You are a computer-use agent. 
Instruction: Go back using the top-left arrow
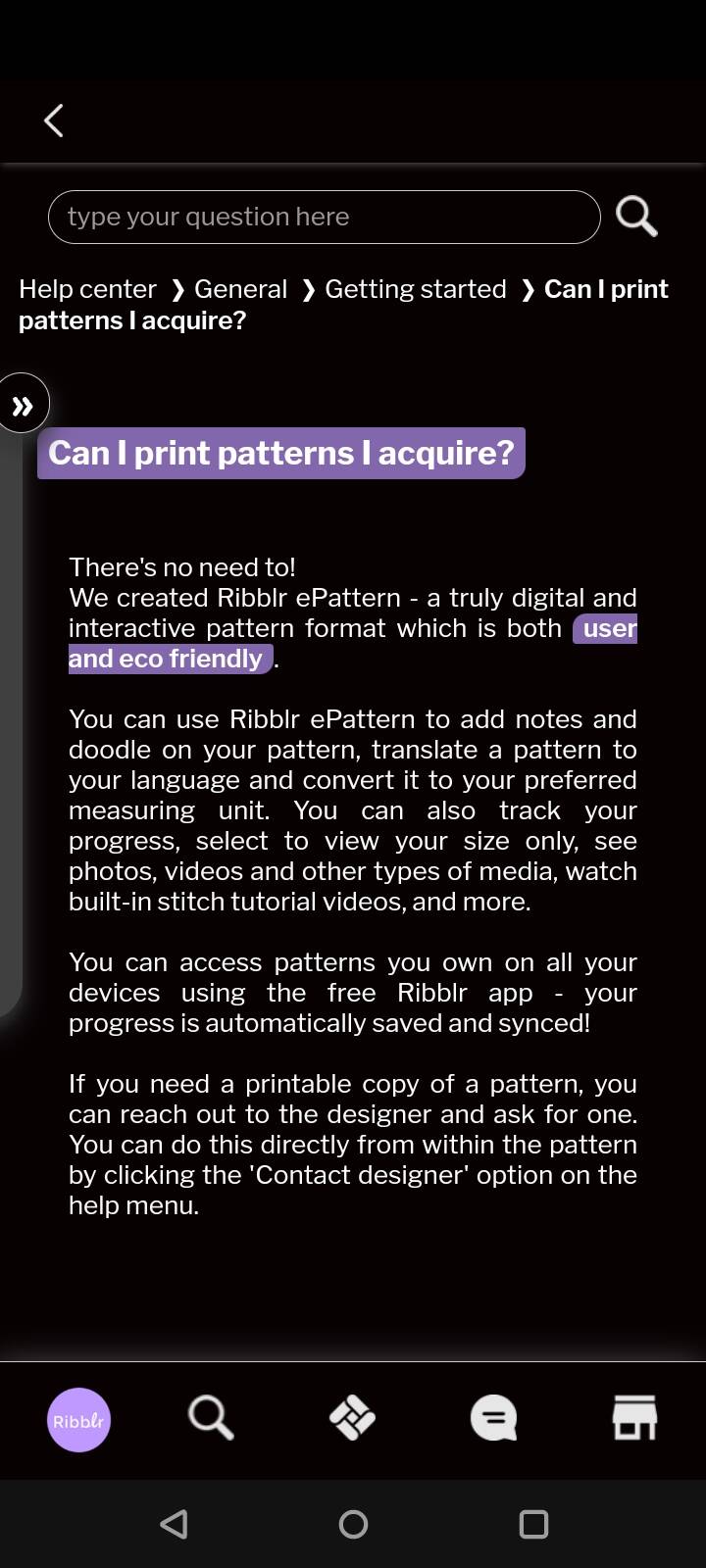(x=54, y=121)
